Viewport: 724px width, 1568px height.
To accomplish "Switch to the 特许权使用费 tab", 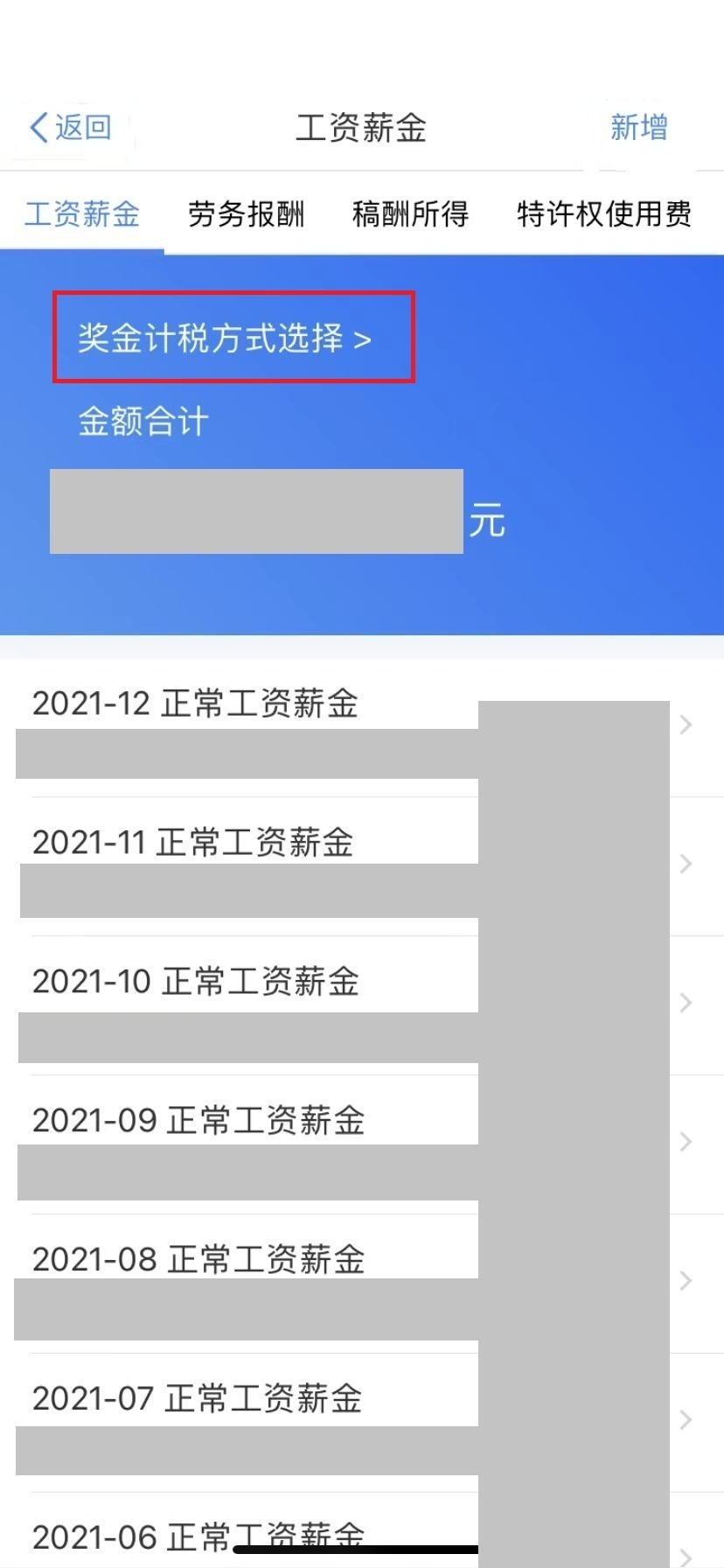I will point(604,214).
